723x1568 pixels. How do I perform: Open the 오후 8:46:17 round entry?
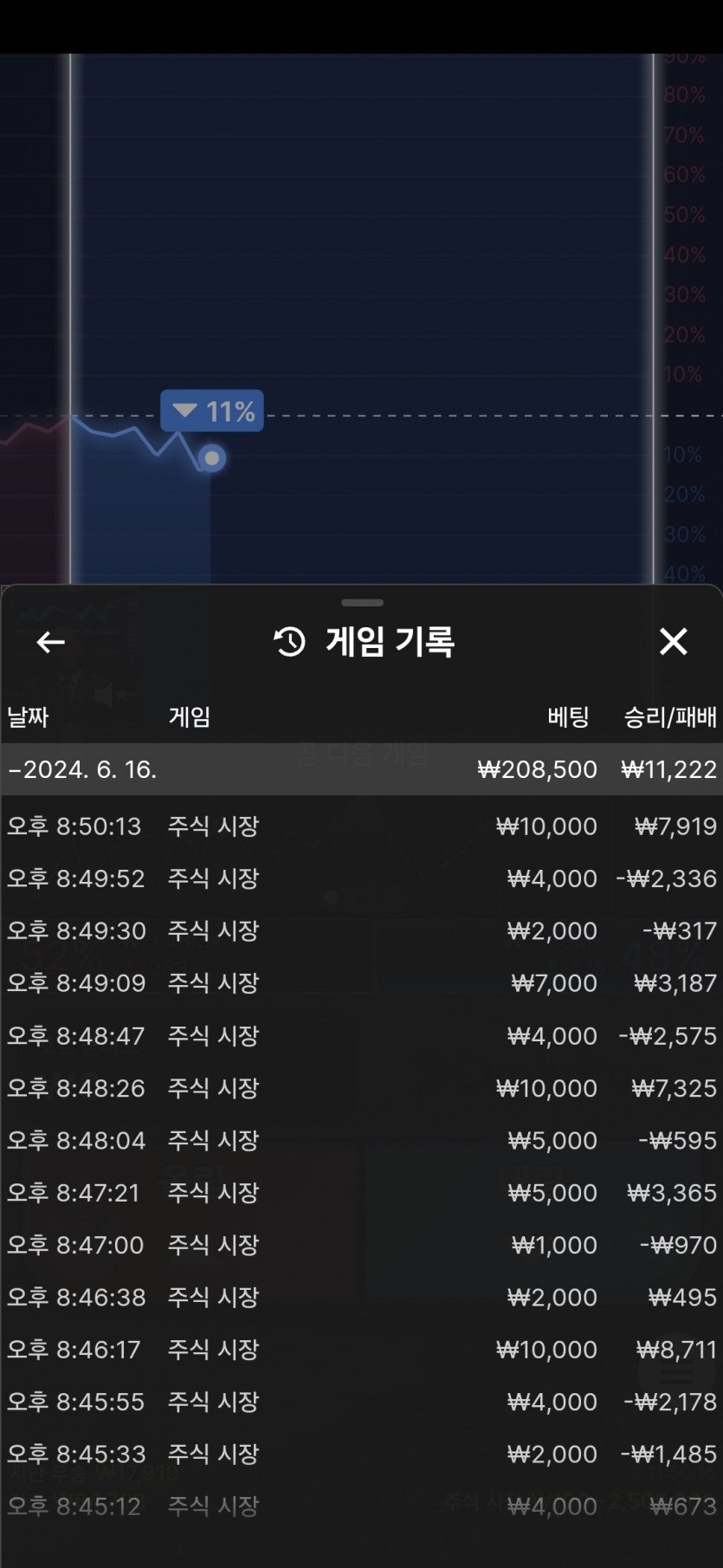click(x=361, y=1350)
